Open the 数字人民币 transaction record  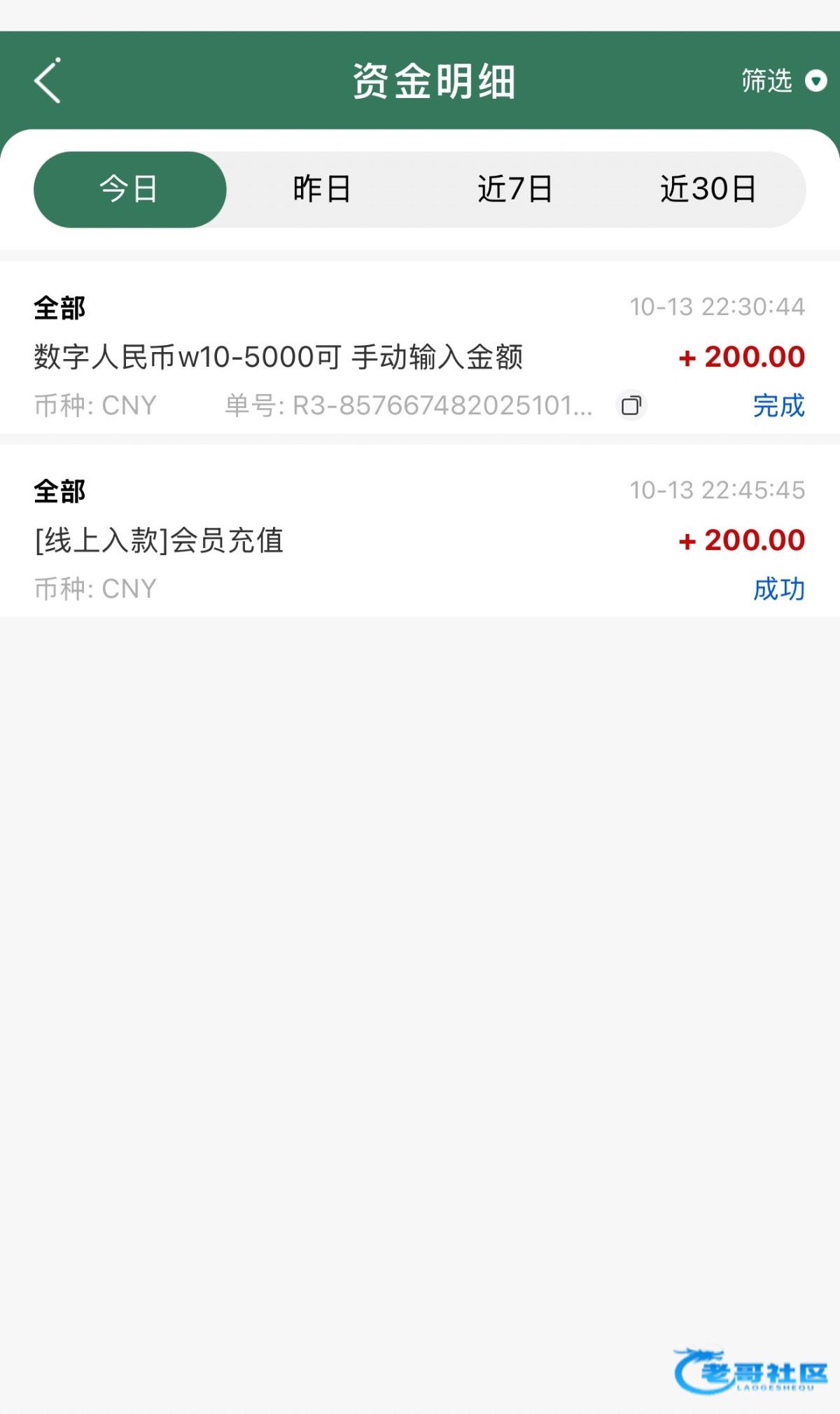279,357
